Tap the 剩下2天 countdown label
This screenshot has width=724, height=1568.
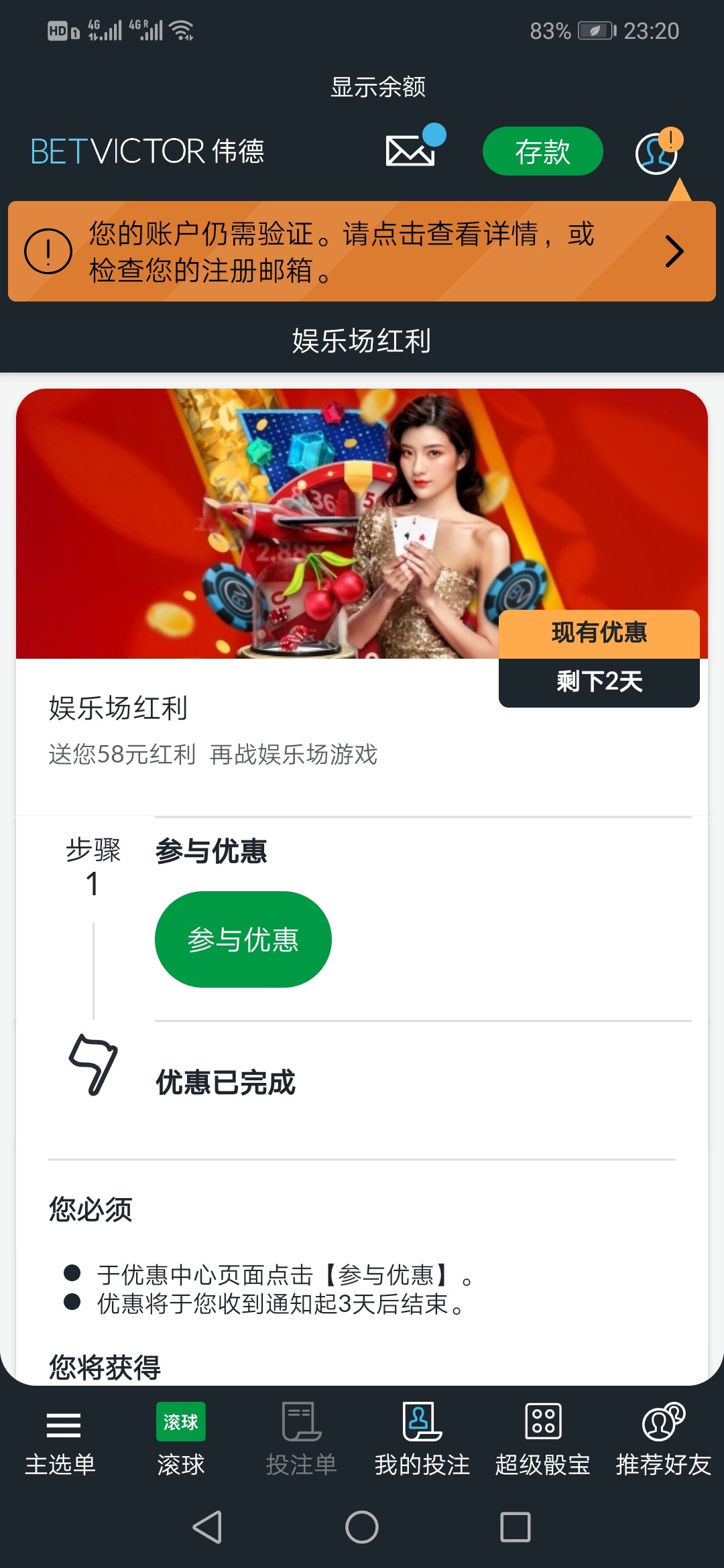[599, 682]
